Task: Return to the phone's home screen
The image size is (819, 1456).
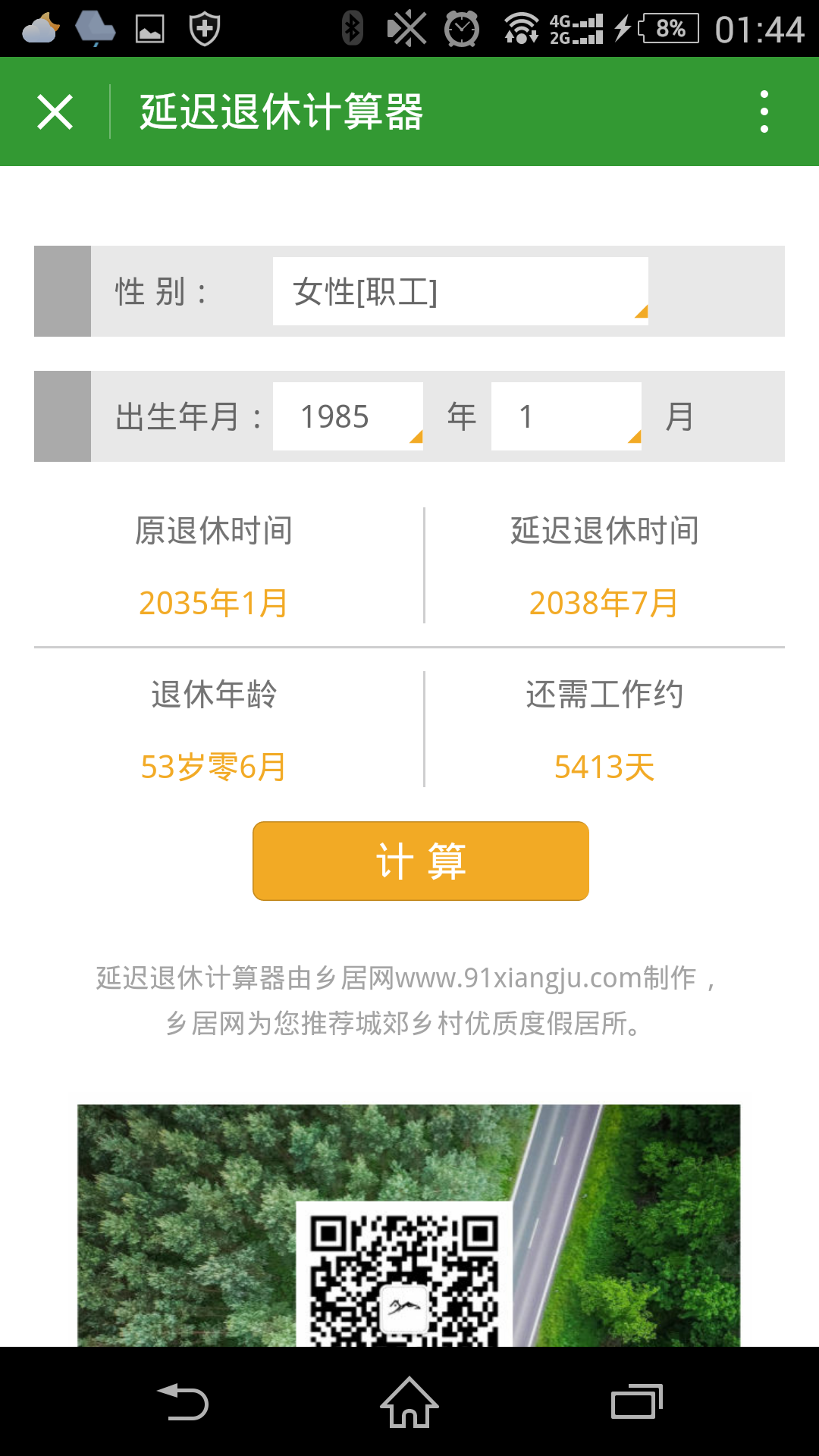Action: 409,1401
